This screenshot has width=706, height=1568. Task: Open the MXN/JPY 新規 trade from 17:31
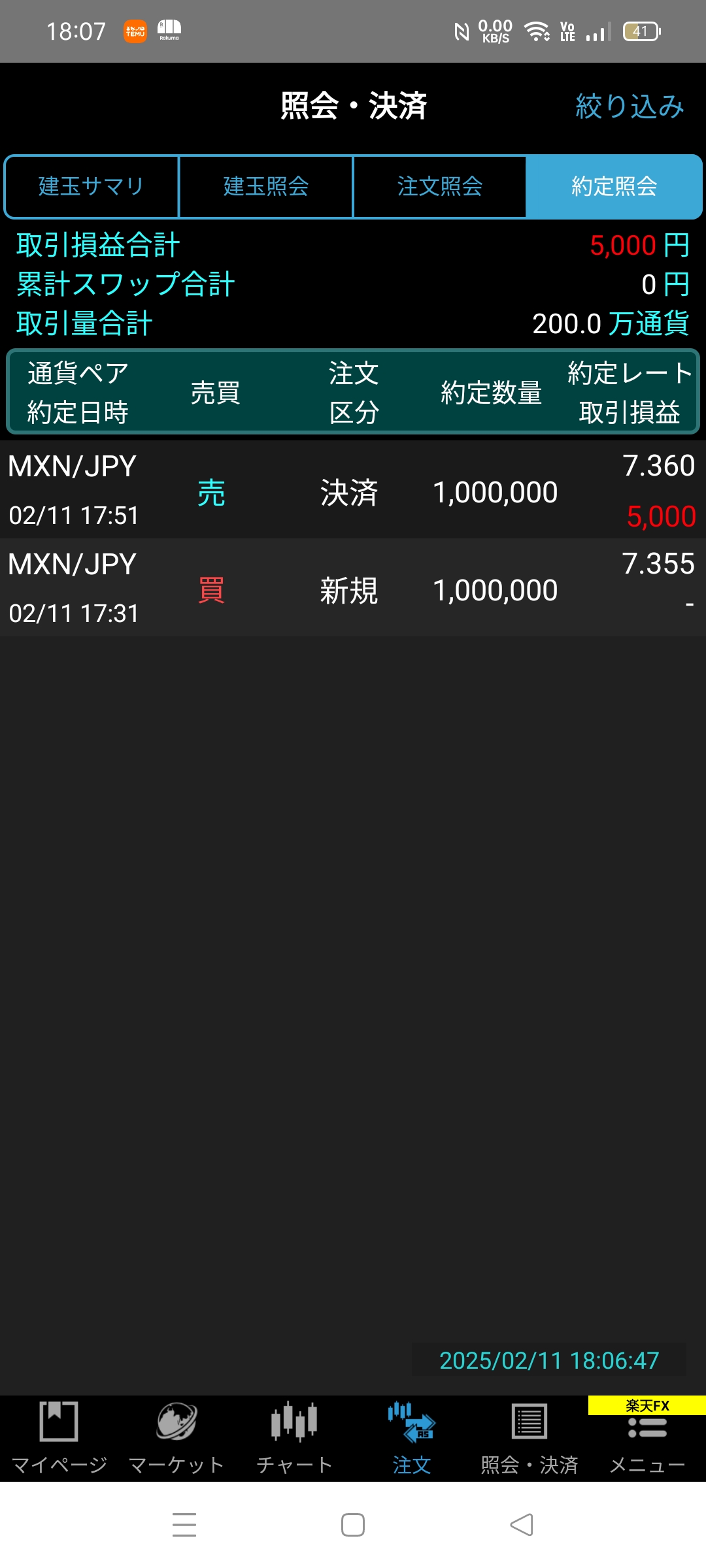353,589
